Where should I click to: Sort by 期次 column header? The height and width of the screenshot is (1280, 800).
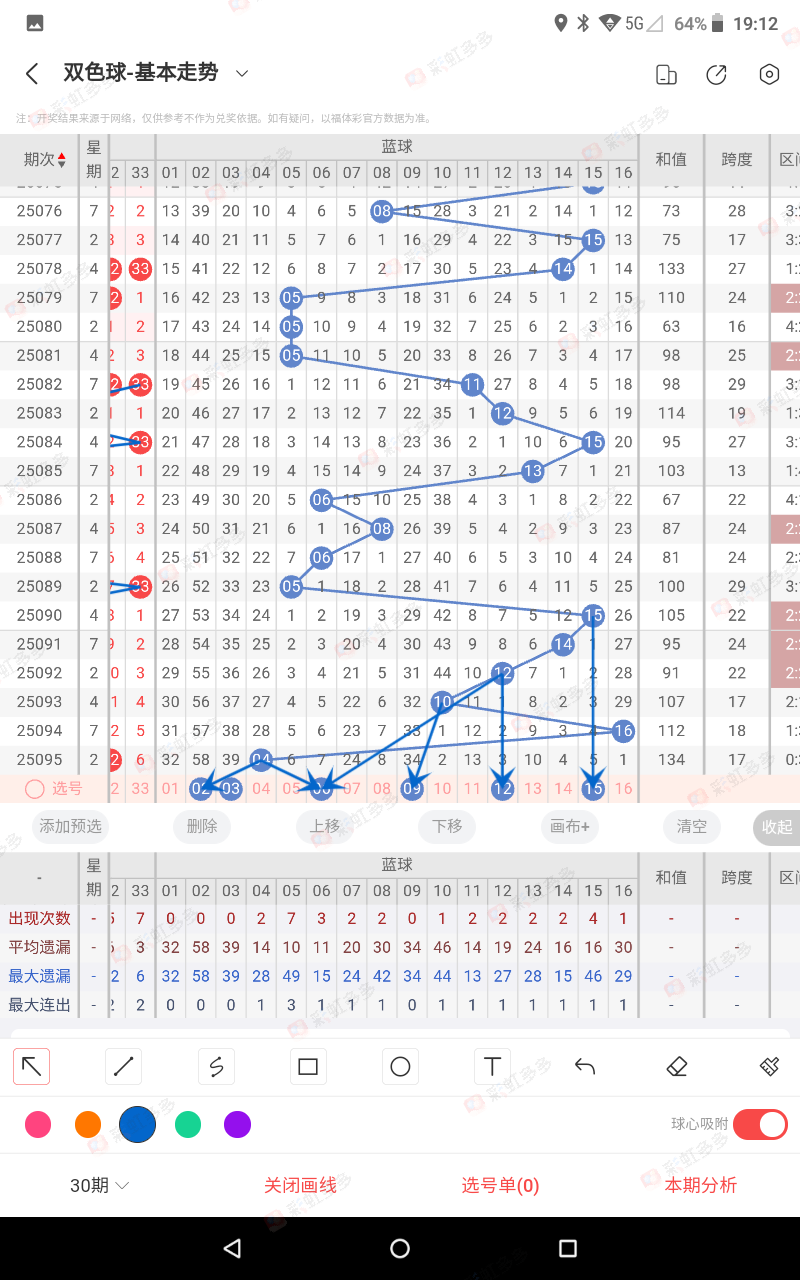(45, 159)
